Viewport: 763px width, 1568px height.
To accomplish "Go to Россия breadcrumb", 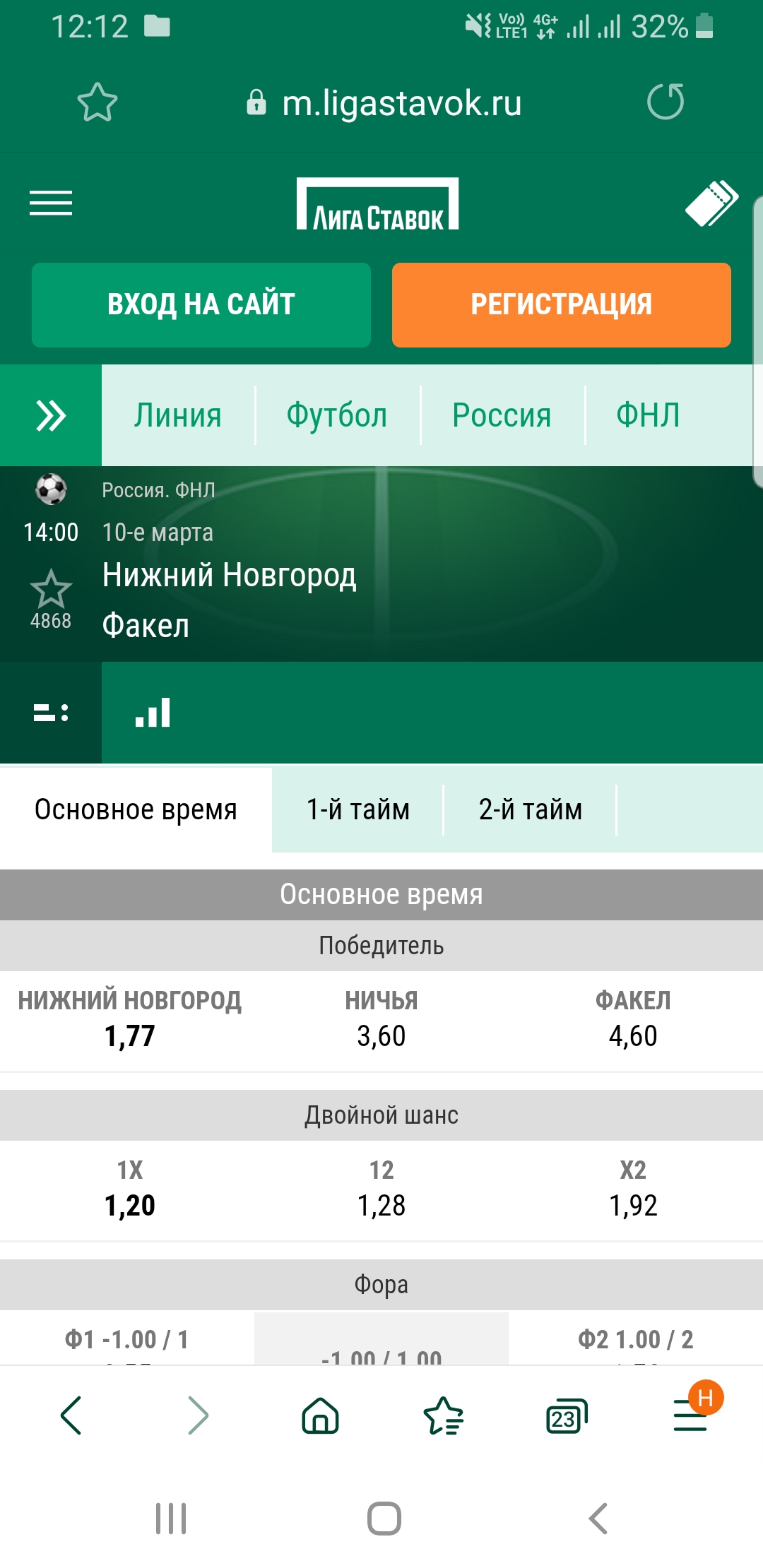I will (502, 415).
